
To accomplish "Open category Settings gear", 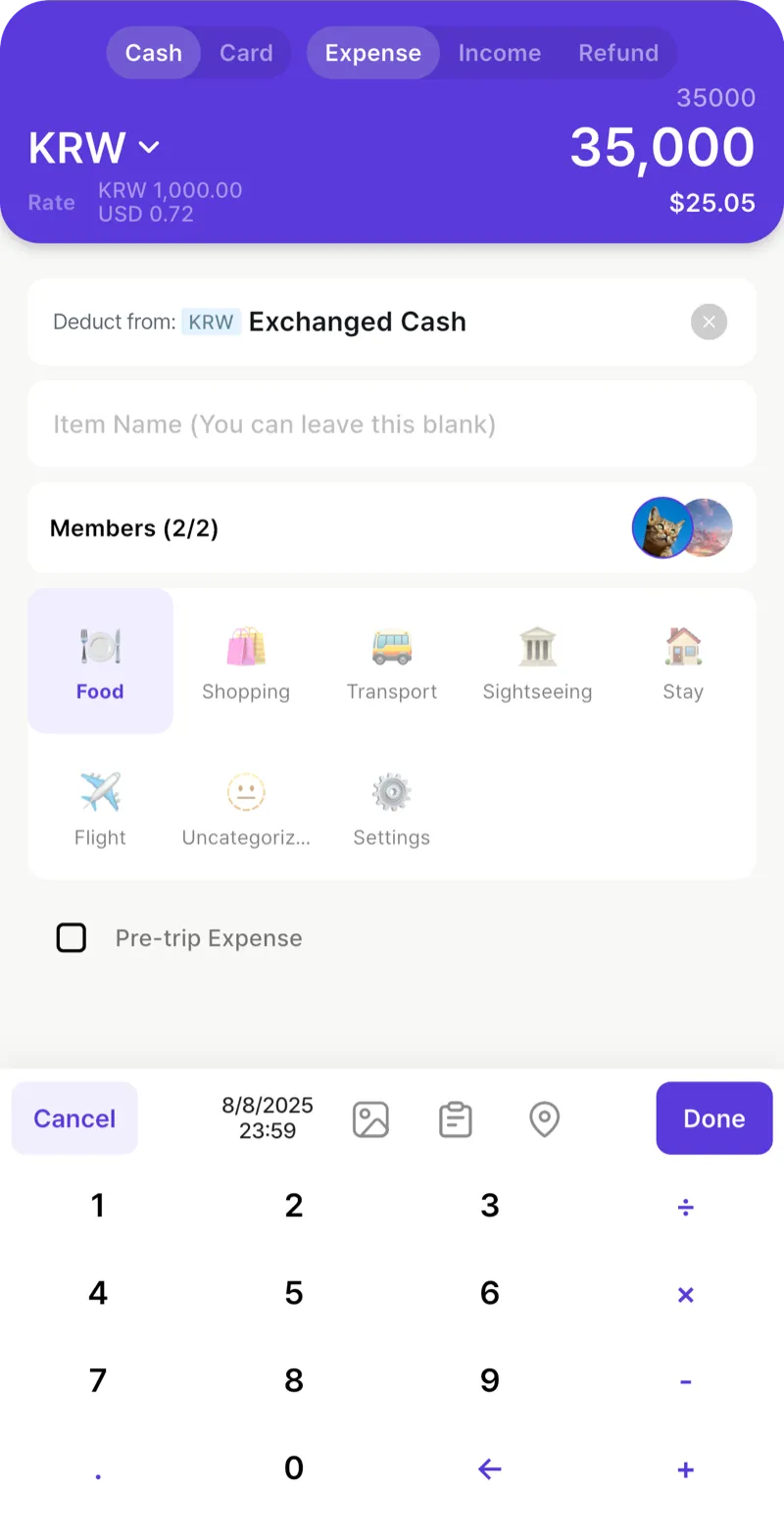I will coord(392,808).
